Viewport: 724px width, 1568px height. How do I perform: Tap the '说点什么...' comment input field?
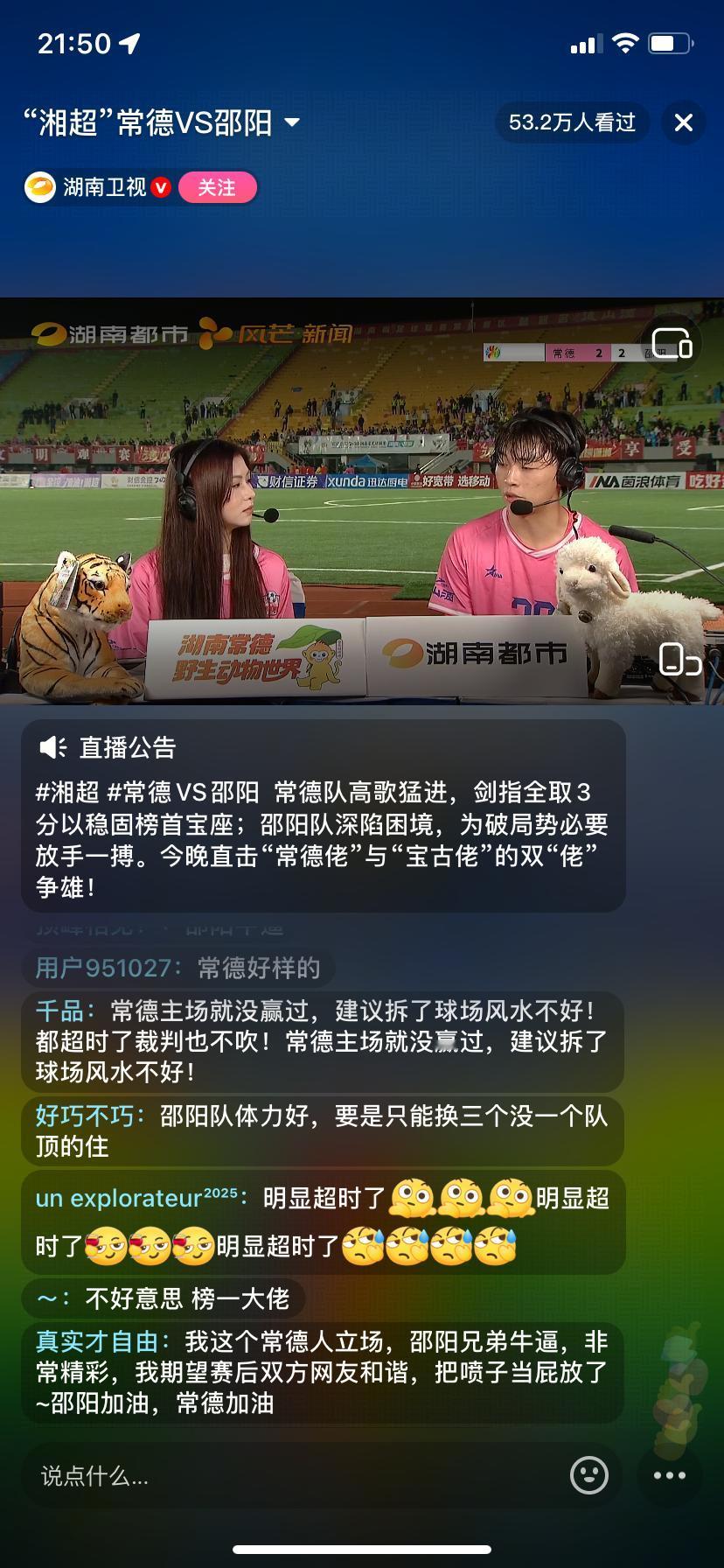click(x=219, y=1477)
